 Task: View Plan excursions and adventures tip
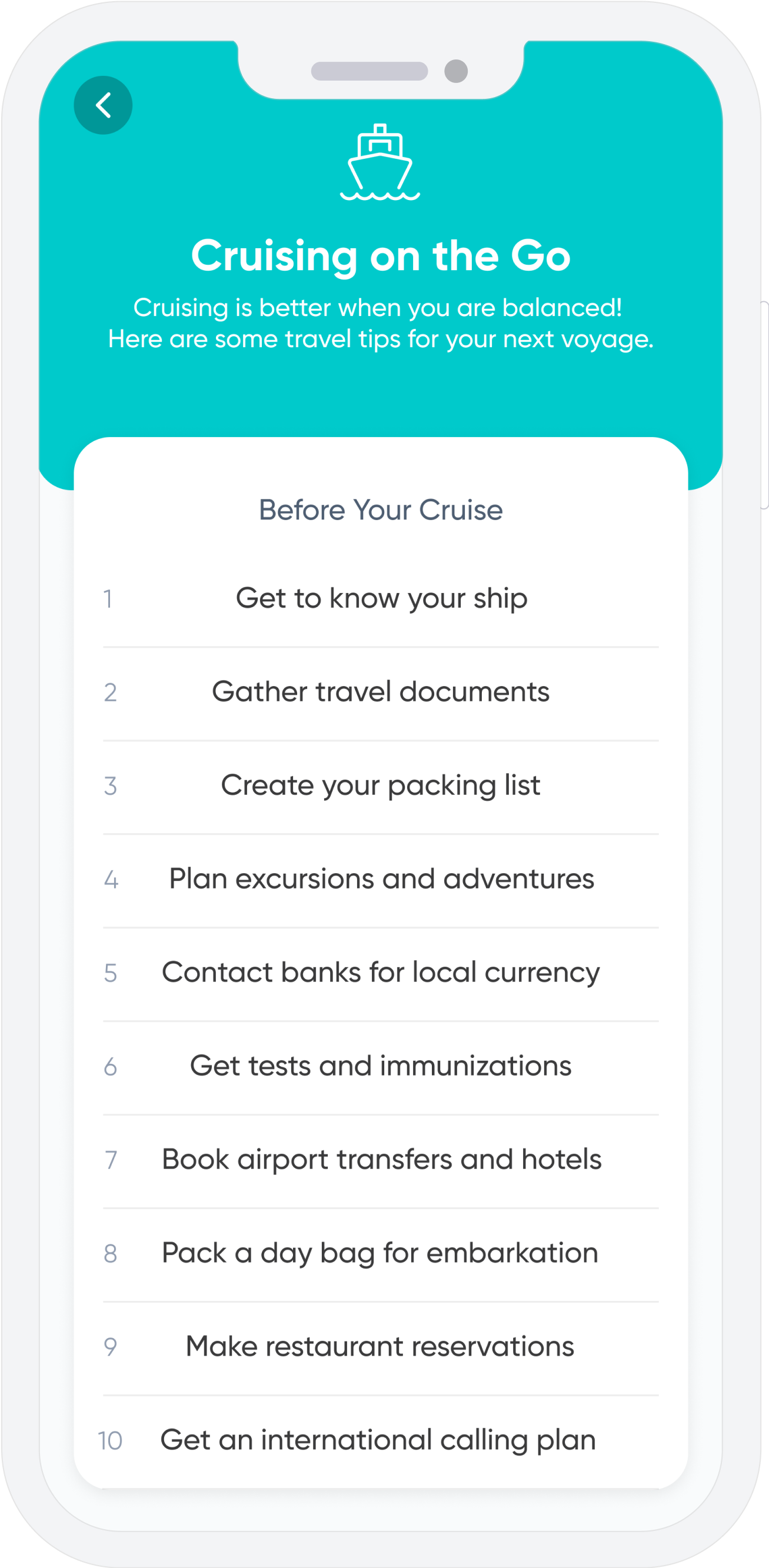[381, 879]
